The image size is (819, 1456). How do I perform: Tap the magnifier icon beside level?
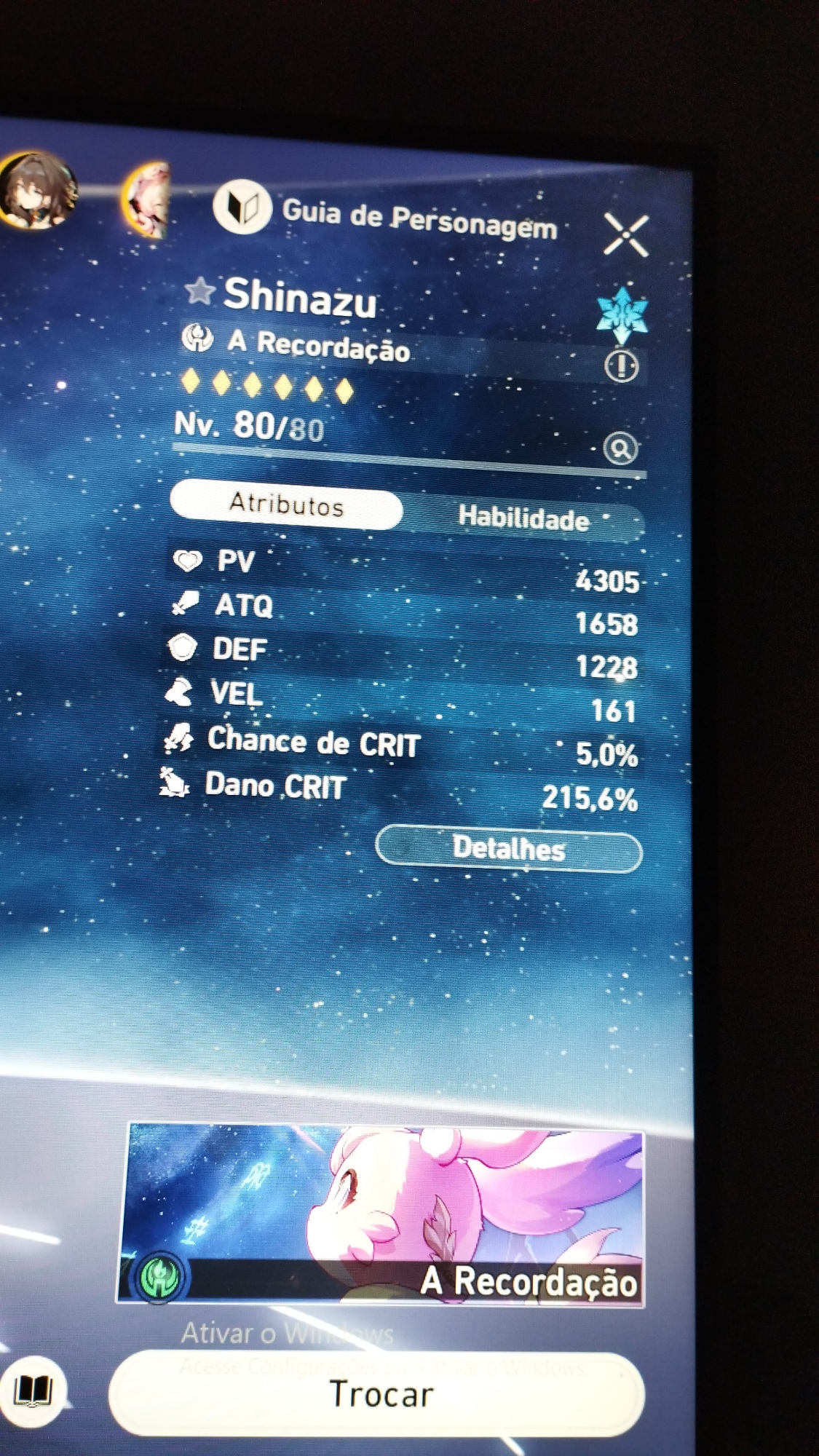click(x=620, y=449)
